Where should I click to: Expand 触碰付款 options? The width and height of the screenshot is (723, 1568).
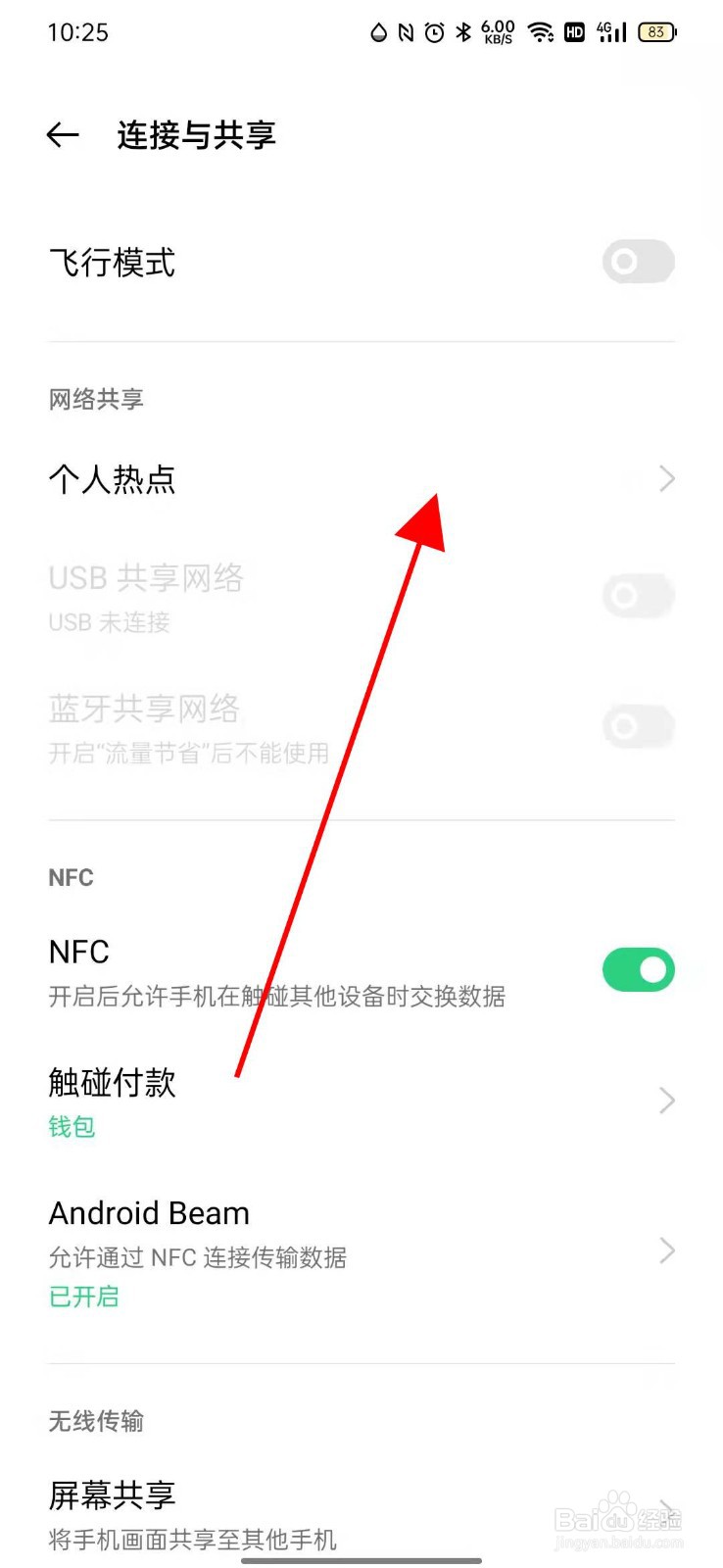[665, 1100]
